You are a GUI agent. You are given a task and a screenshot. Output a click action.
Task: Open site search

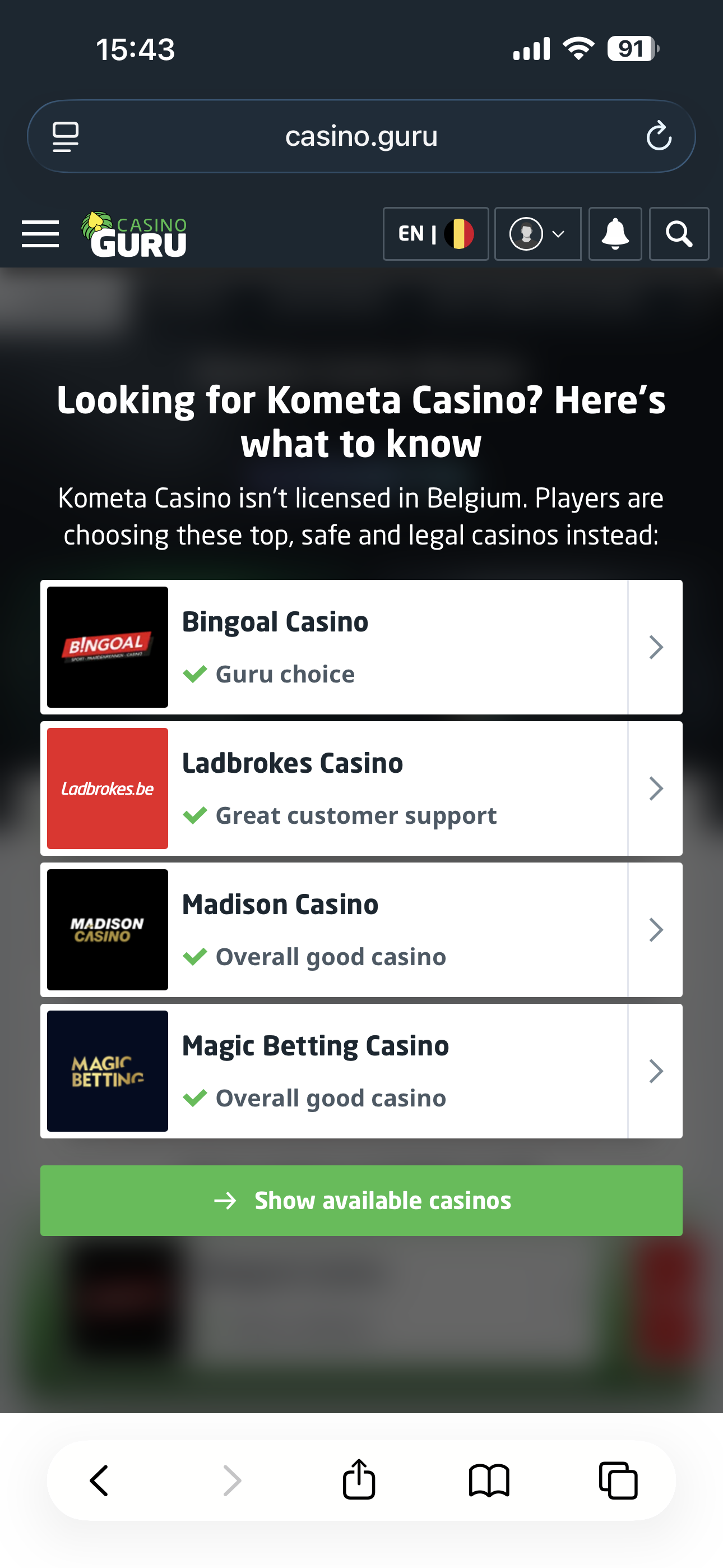coord(679,234)
